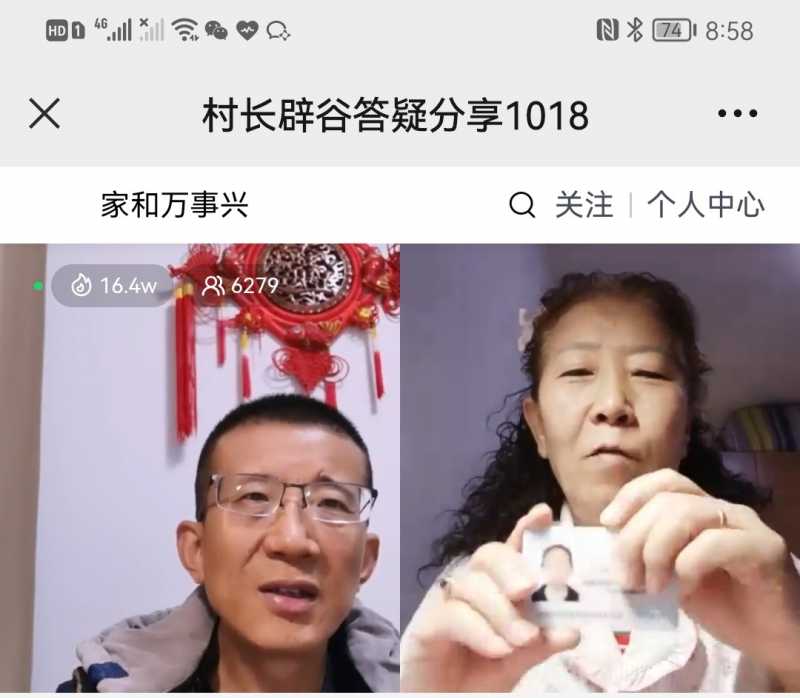This screenshot has width=800, height=698.
Task: Tap the search magnifier icon
Action: [x=522, y=206]
